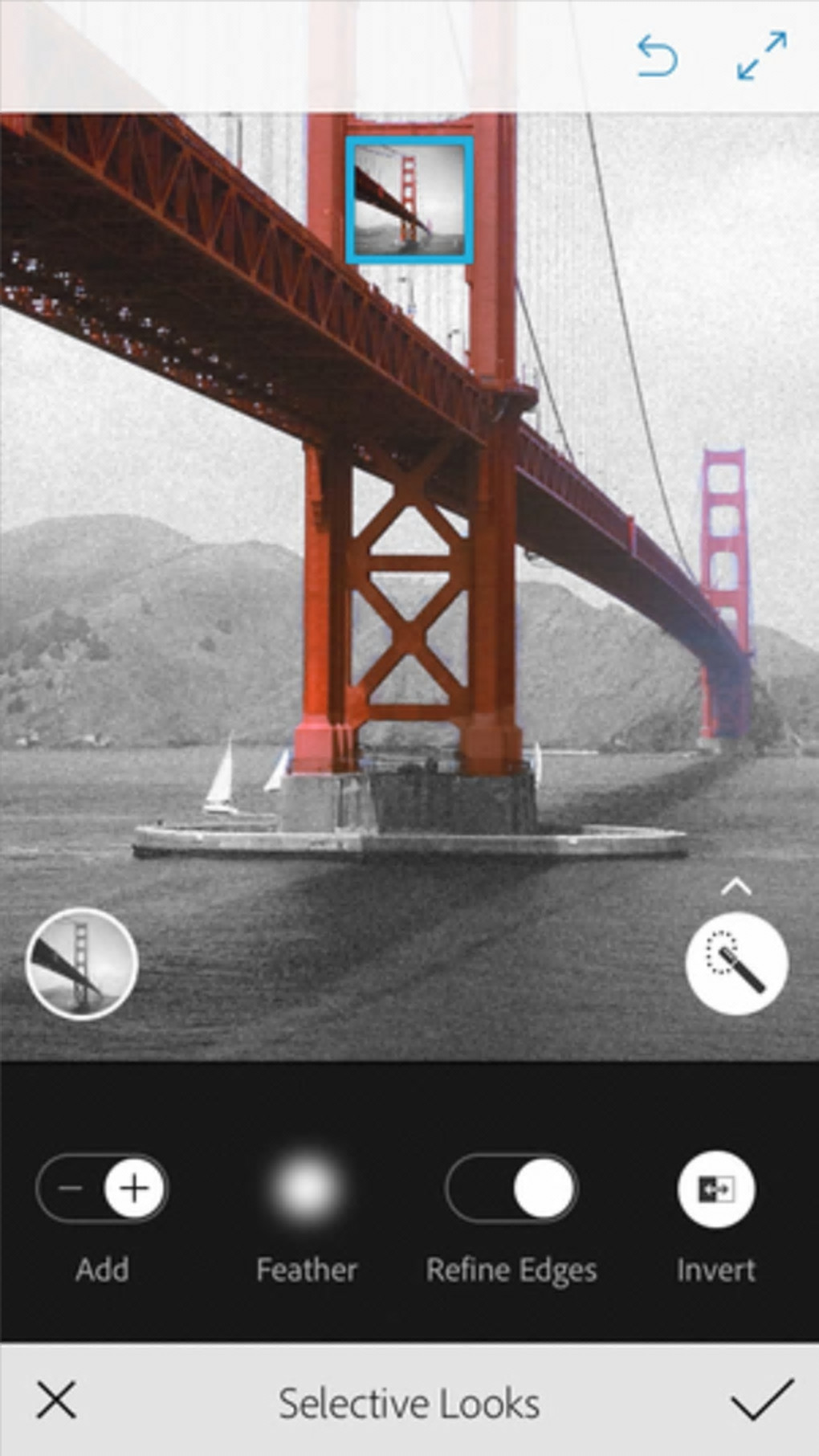Adjust the Feather setting

click(306, 1189)
